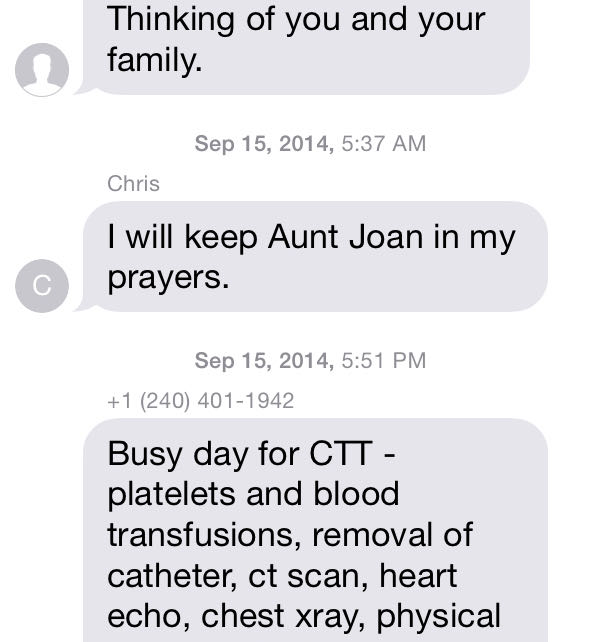Open the avatar beside the family message
Screen dimensions: 608x642
(x=42, y=70)
